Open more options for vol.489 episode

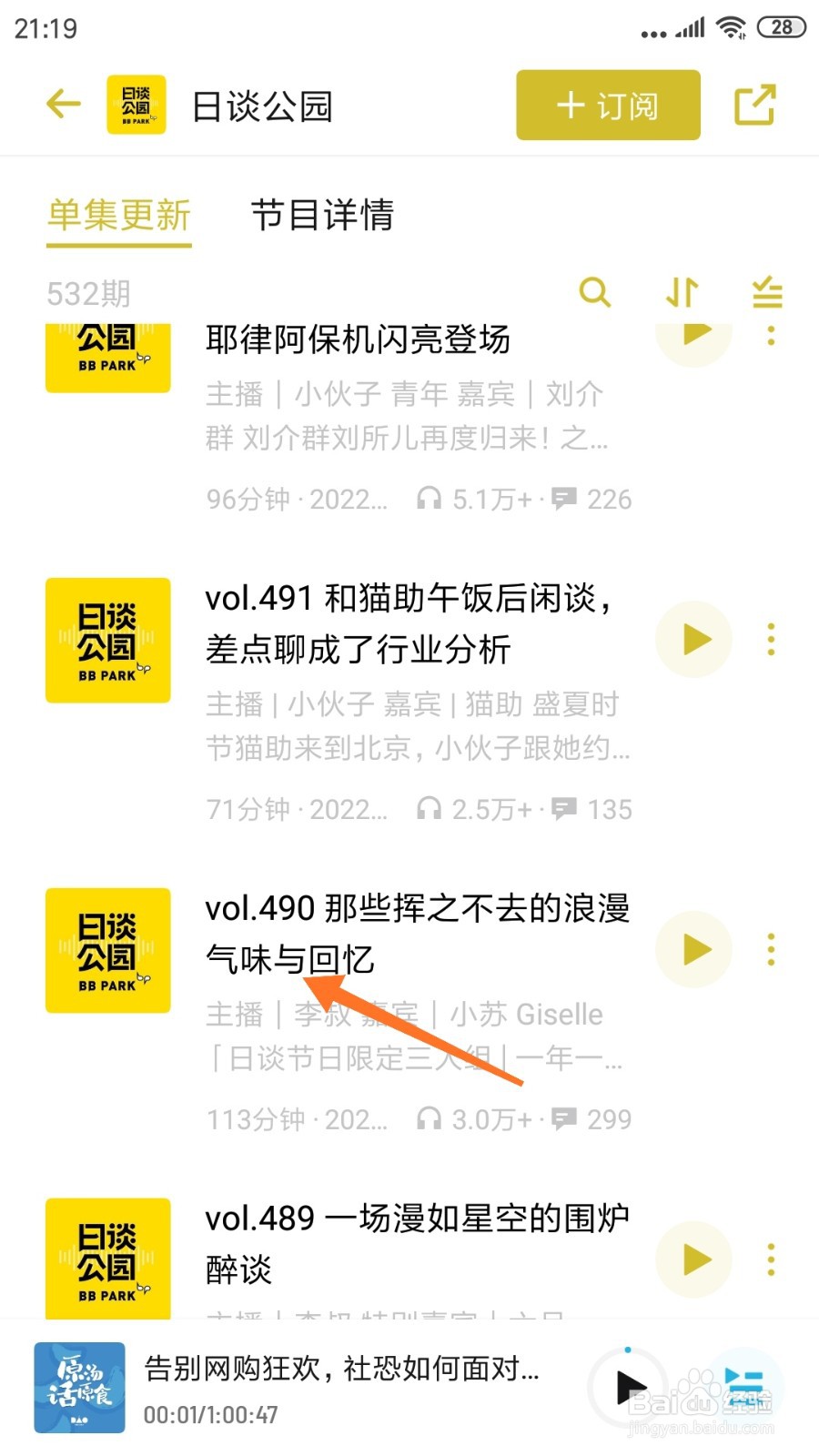(771, 1260)
